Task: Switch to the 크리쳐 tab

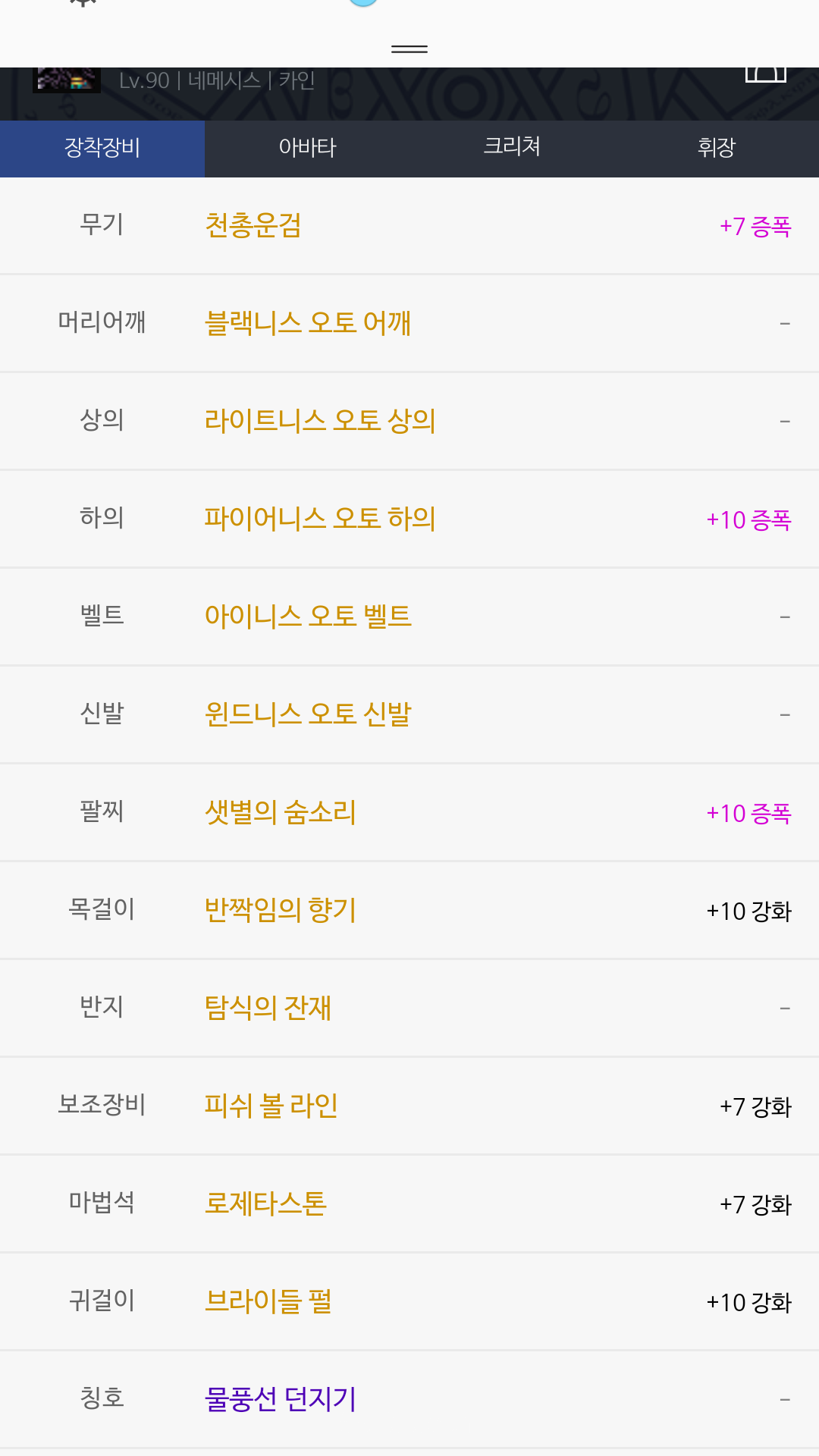Action: click(512, 148)
